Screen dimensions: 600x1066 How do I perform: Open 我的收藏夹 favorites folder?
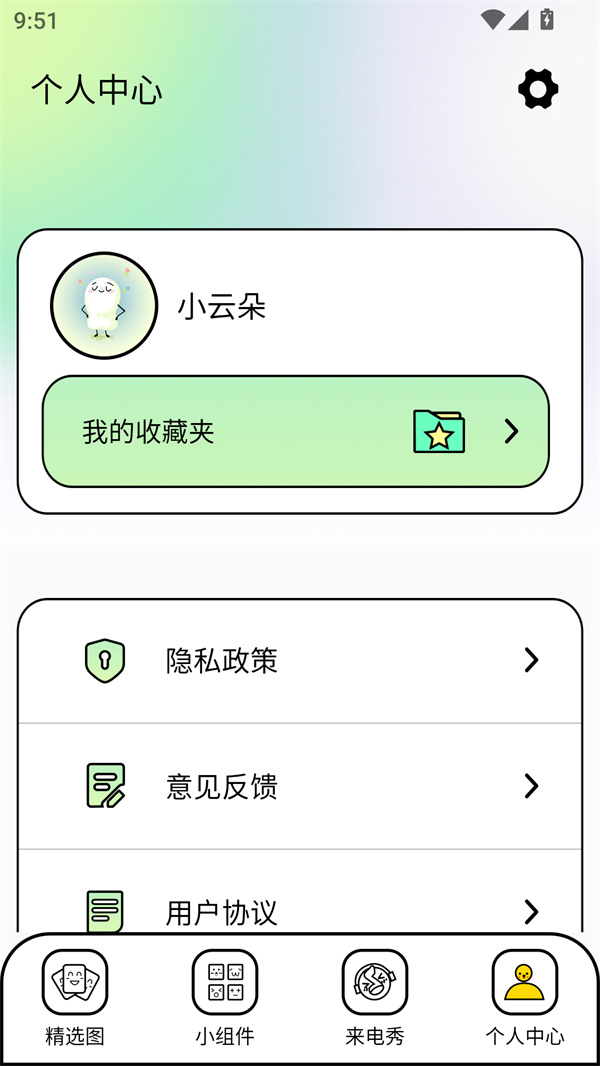pos(295,432)
